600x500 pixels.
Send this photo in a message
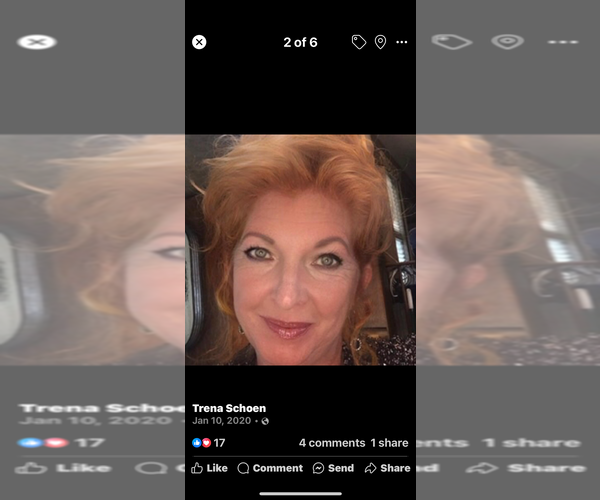(333, 468)
